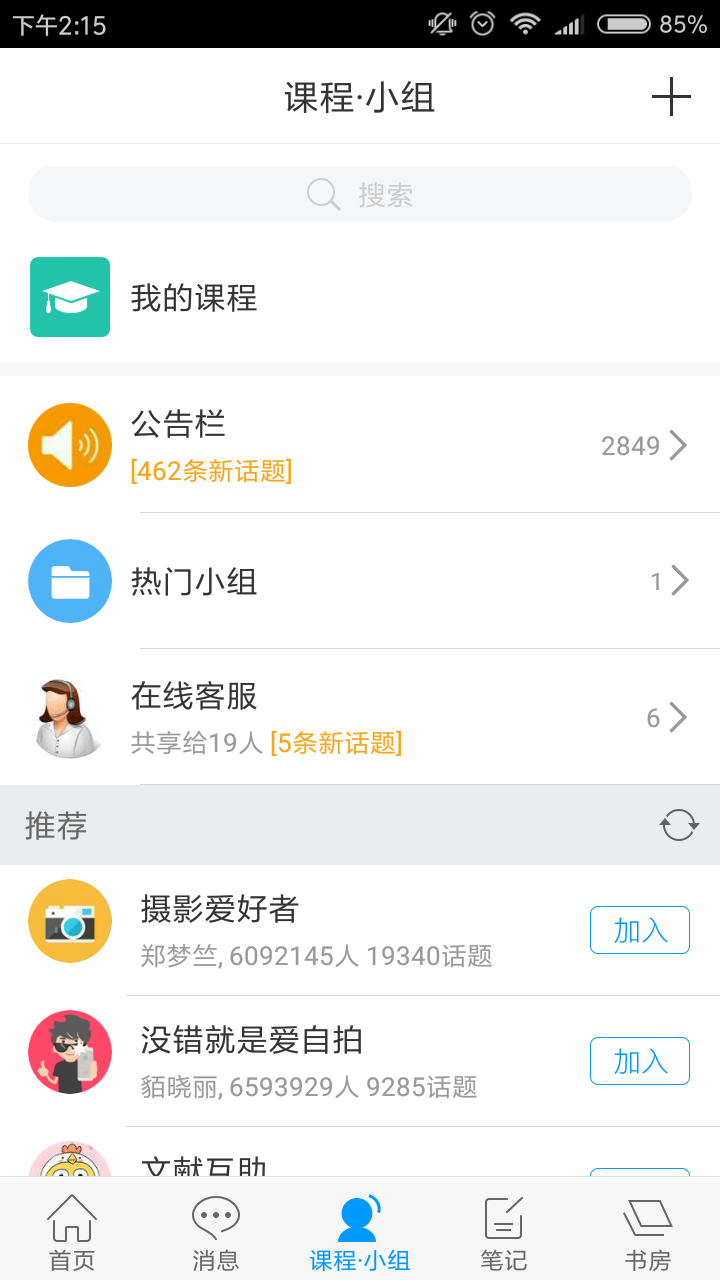720x1280 pixels.
Task: Tap the magnifier icon in the search bar
Action: 322,193
